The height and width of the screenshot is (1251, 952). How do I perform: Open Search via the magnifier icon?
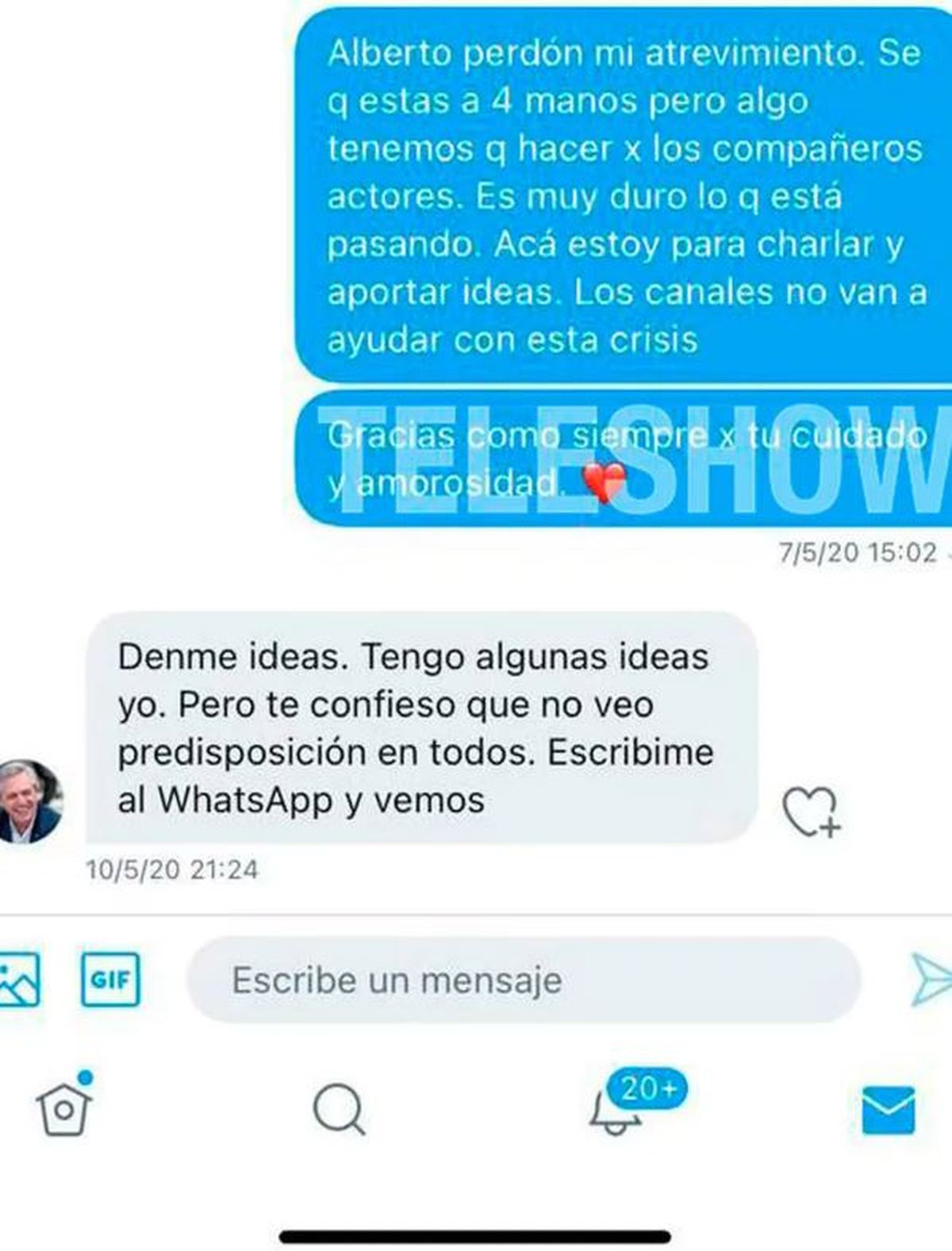pos(337,1107)
